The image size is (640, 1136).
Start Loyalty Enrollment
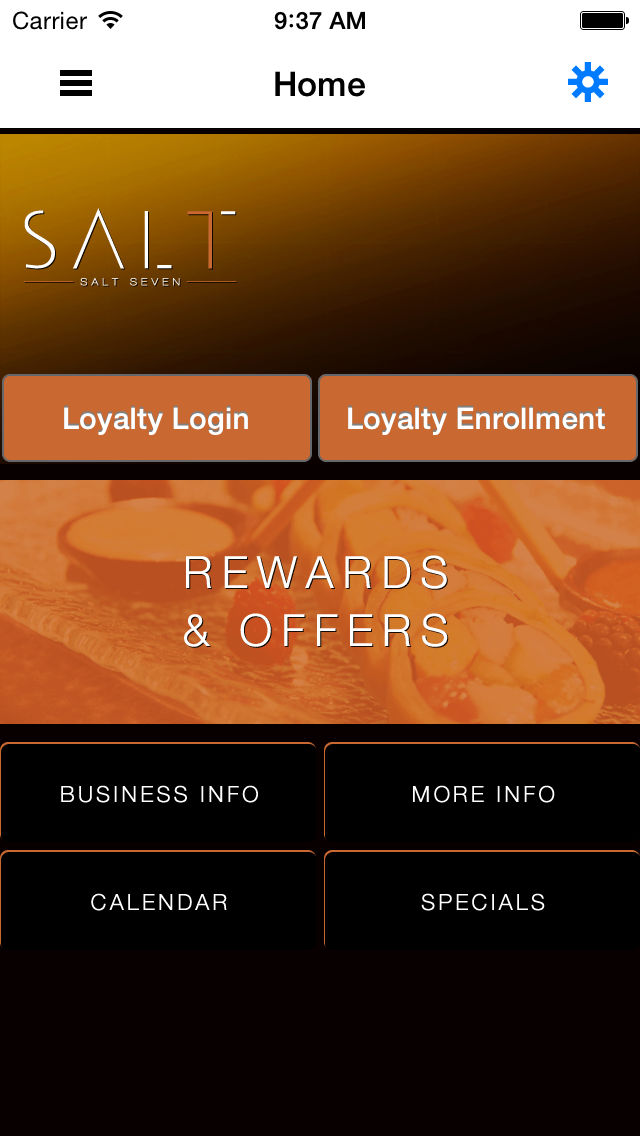click(x=478, y=418)
